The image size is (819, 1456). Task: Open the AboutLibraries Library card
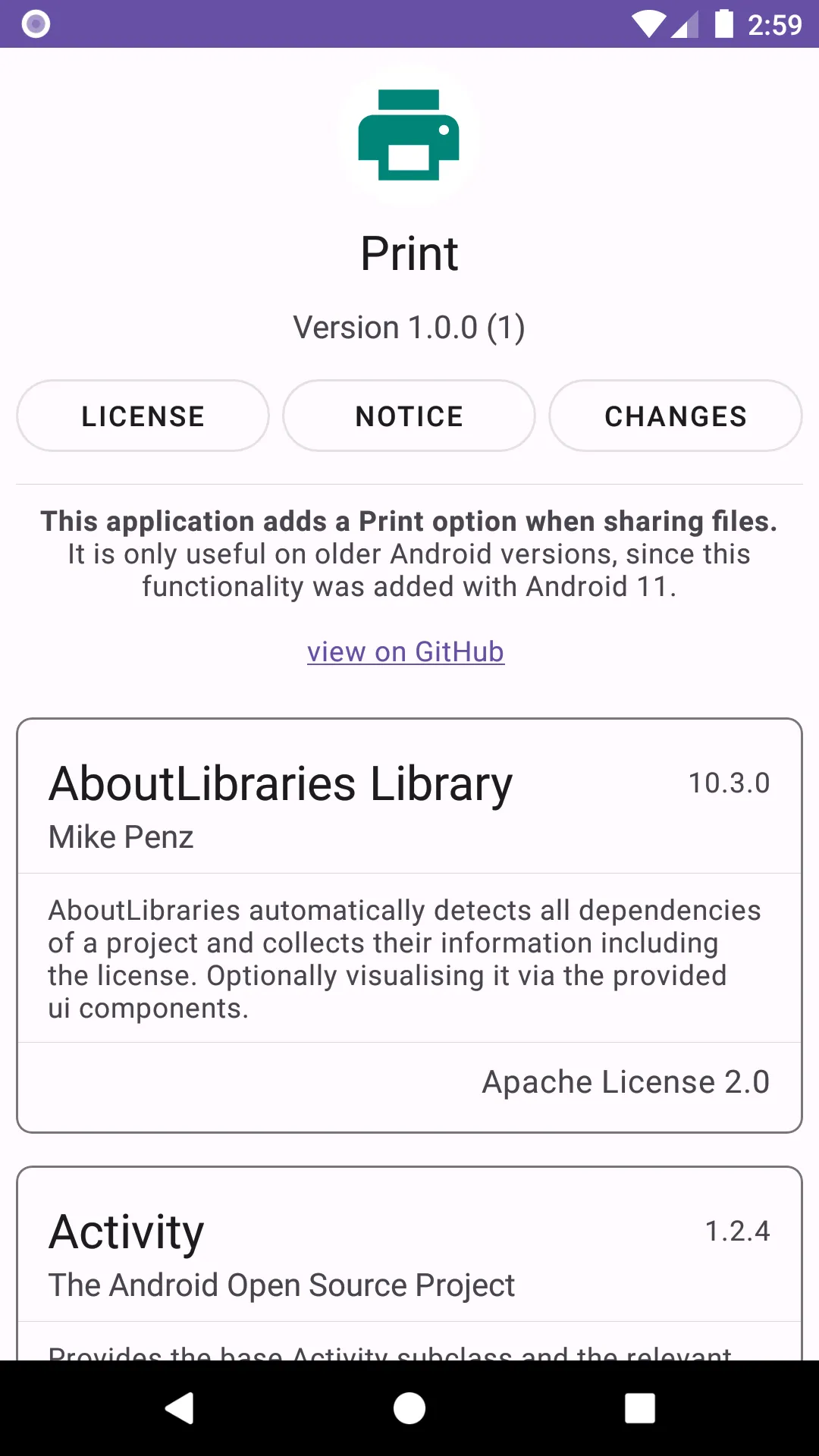click(409, 925)
